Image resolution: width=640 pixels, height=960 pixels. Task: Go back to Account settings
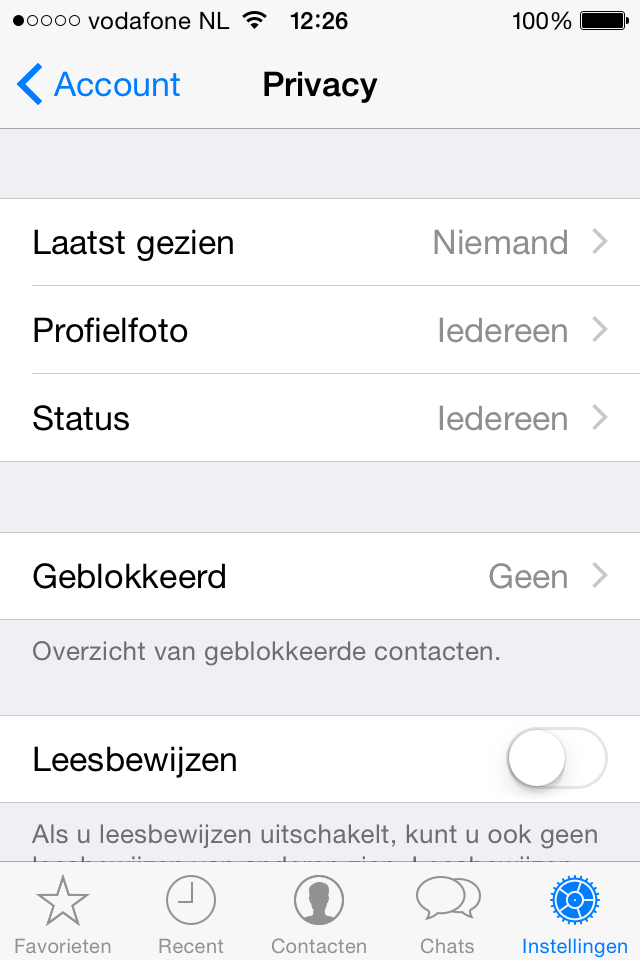[x=98, y=85]
